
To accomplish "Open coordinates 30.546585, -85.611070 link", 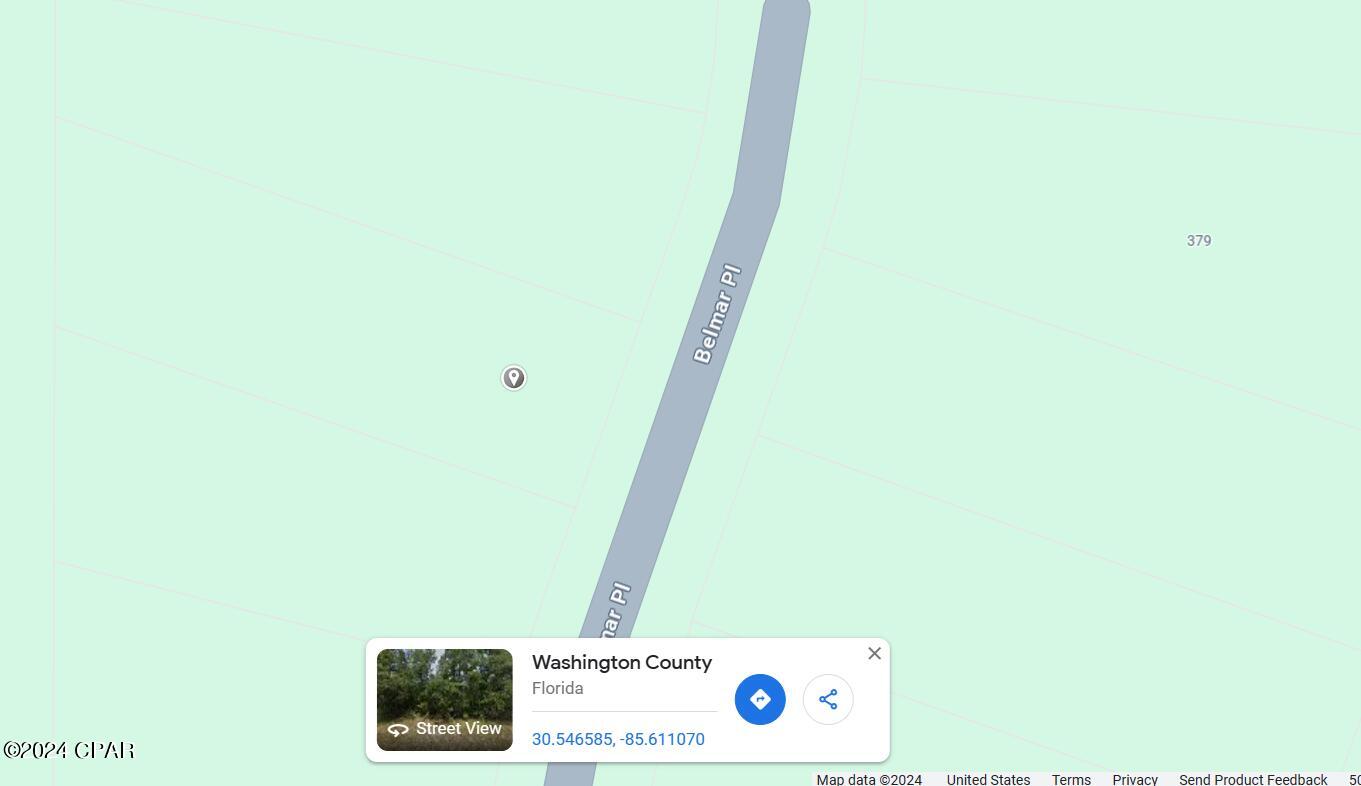I will coord(618,739).
